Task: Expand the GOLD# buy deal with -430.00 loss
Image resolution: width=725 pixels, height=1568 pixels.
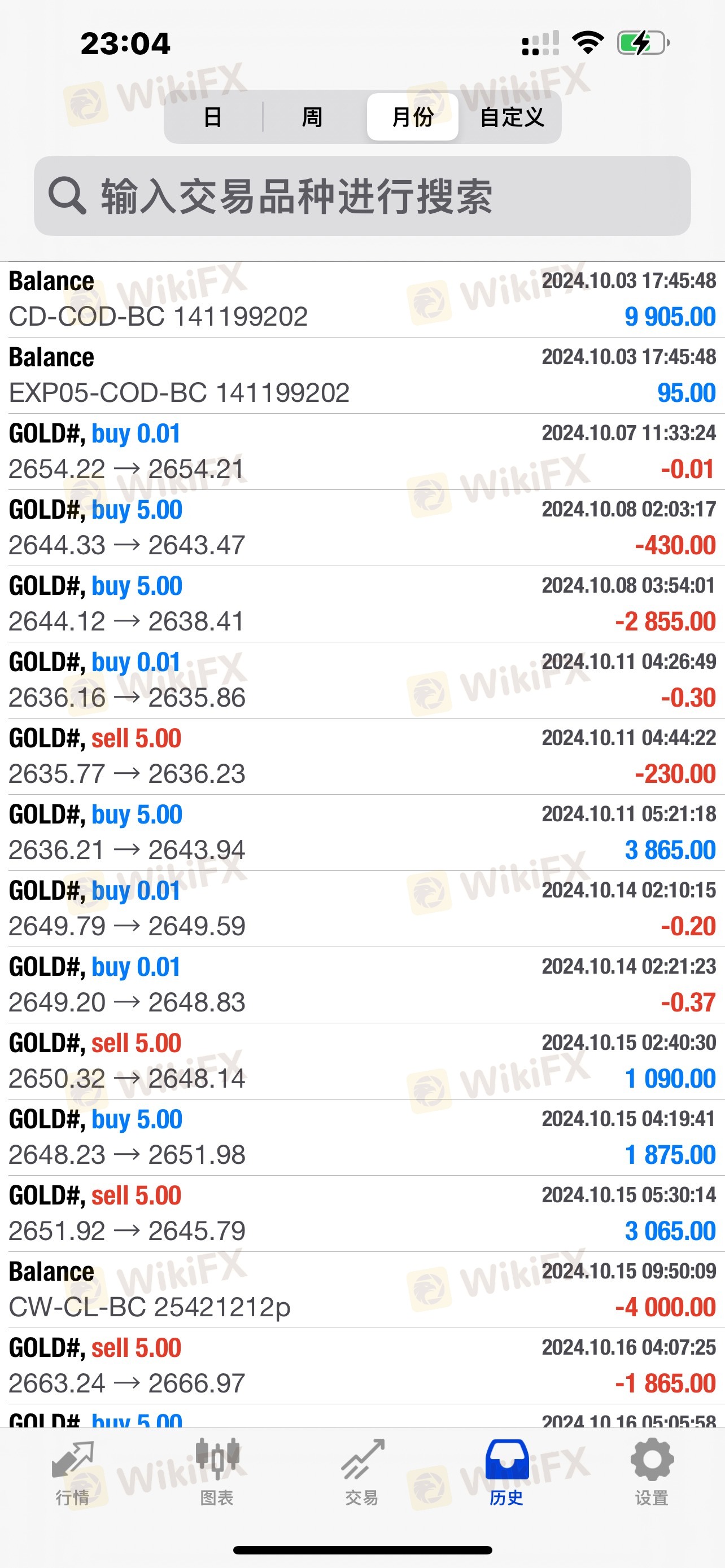Action: click(362, 528)
